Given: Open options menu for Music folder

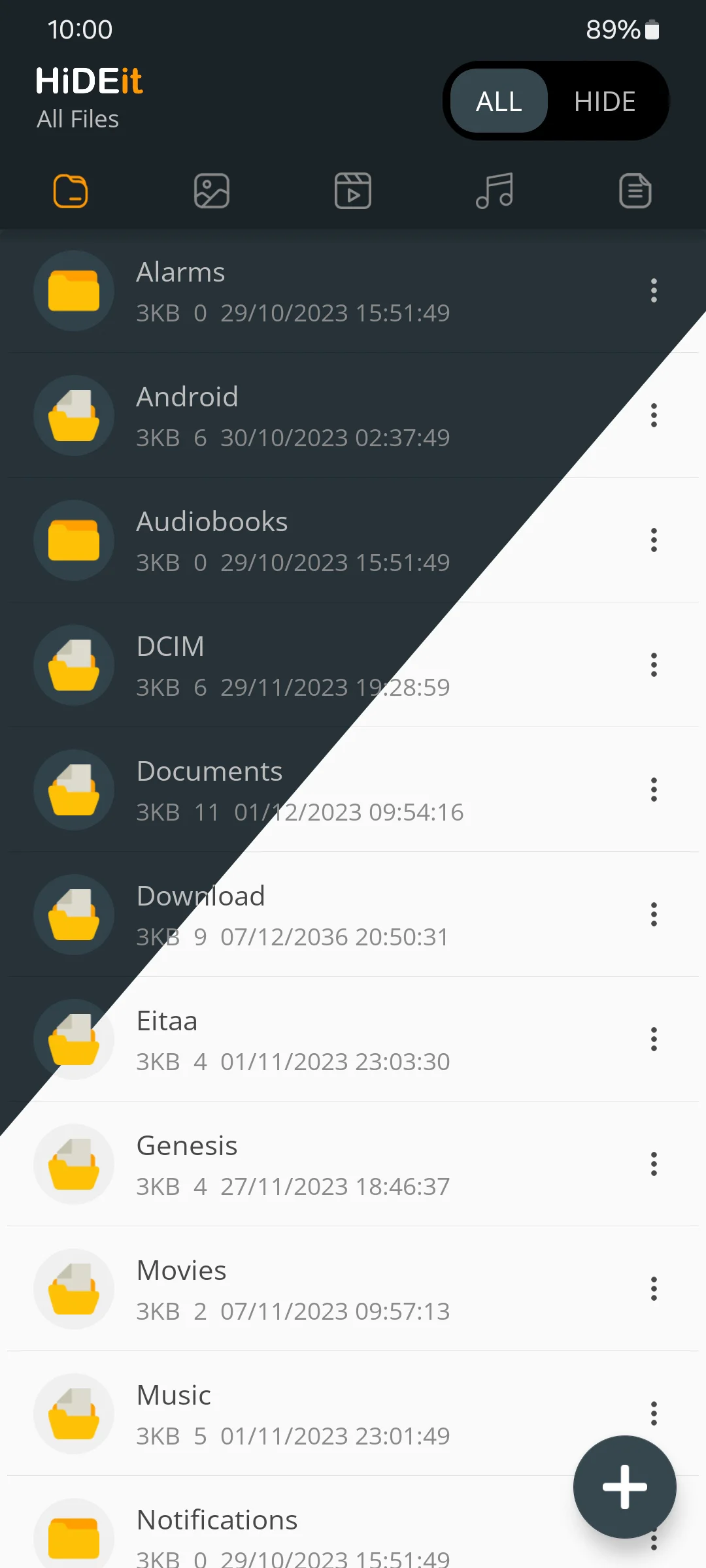Looking at the screenshot, I should [654, 1413].
